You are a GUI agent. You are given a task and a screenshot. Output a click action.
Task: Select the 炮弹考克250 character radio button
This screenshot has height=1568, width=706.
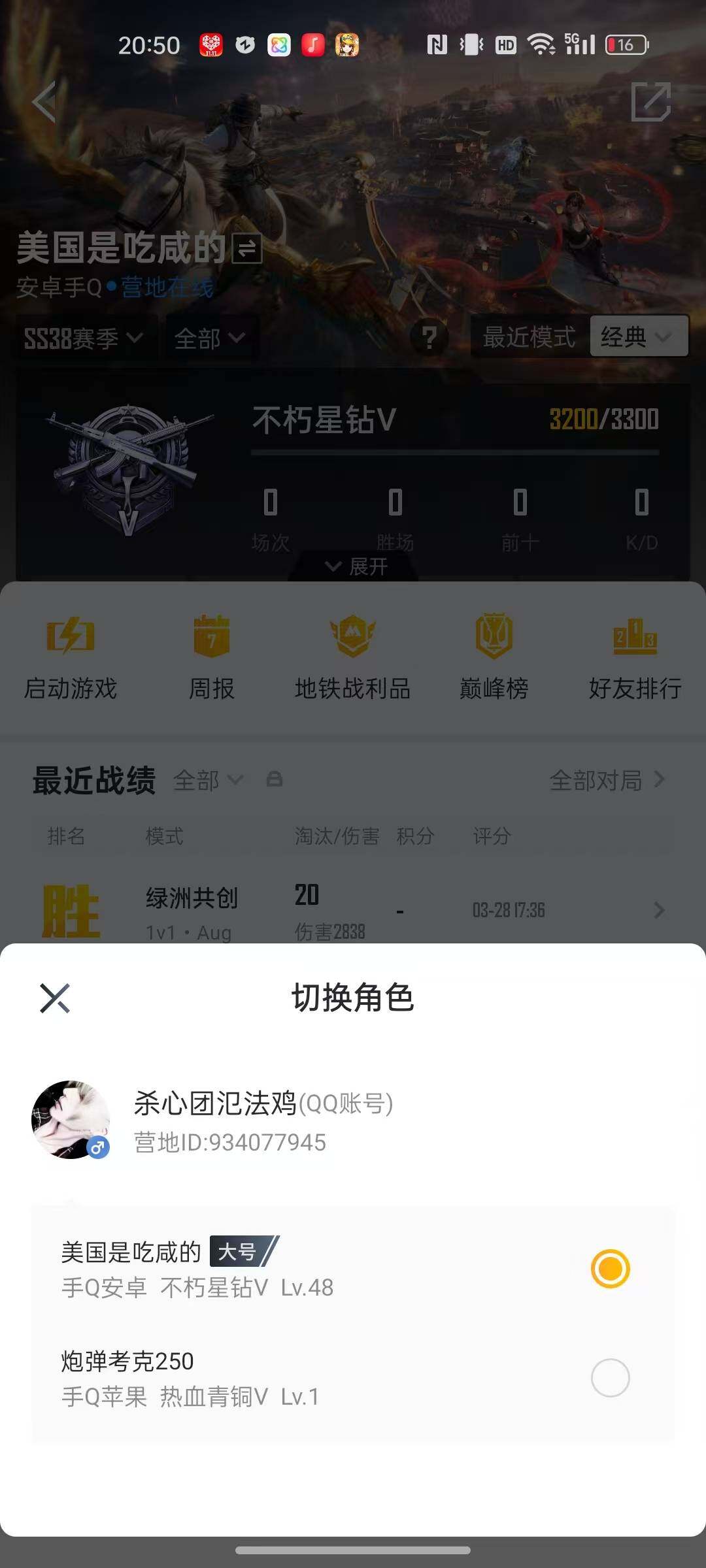[x=610, y=1376]
